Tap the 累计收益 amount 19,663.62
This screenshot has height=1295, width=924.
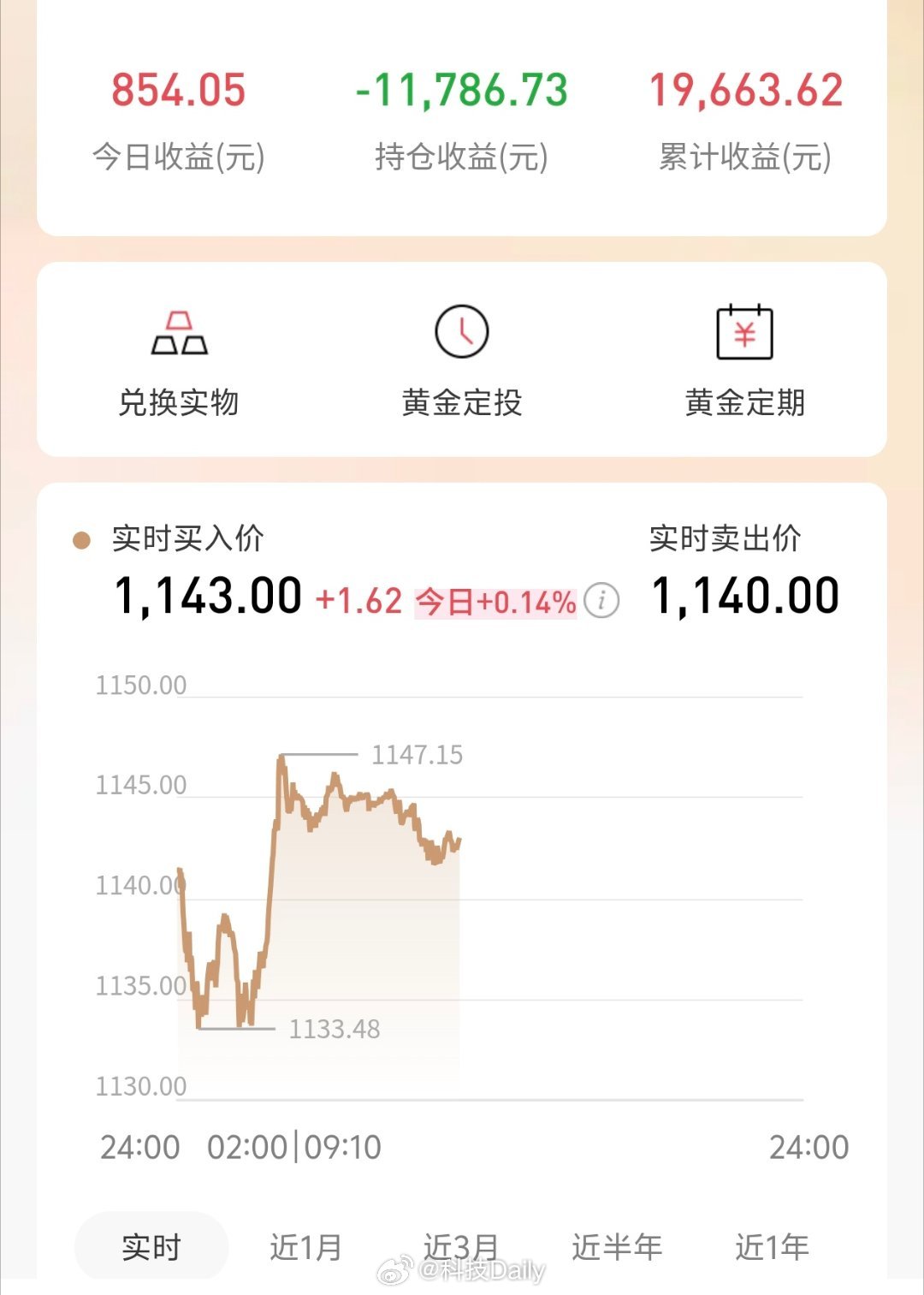coord(747,91)
